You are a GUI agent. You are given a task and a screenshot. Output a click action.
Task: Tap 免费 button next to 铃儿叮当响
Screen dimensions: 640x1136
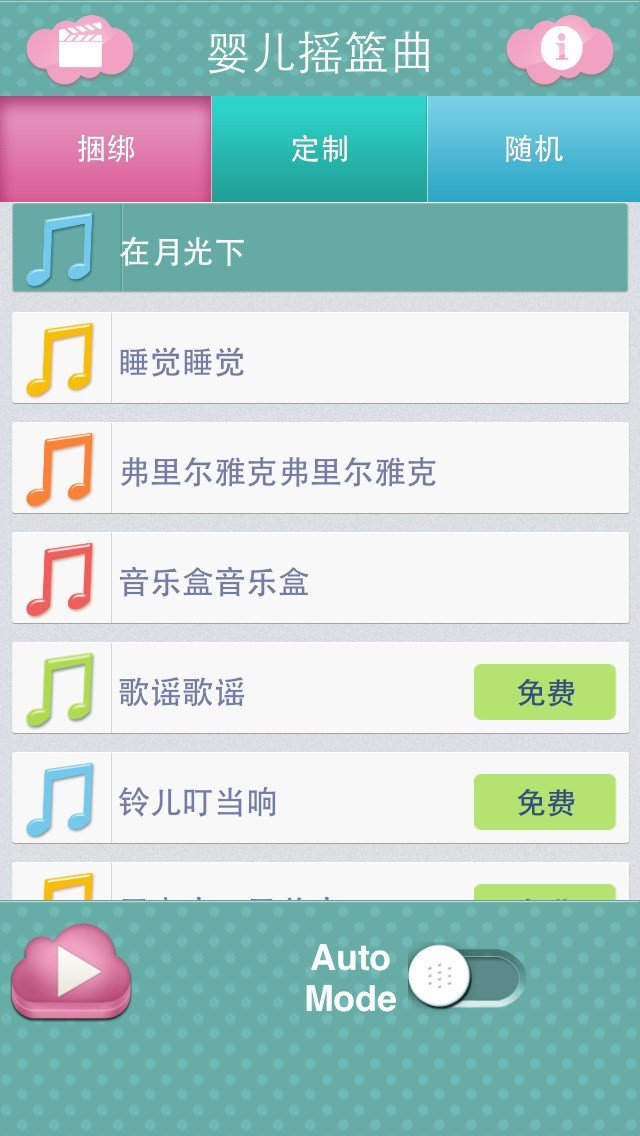(545, 802)
